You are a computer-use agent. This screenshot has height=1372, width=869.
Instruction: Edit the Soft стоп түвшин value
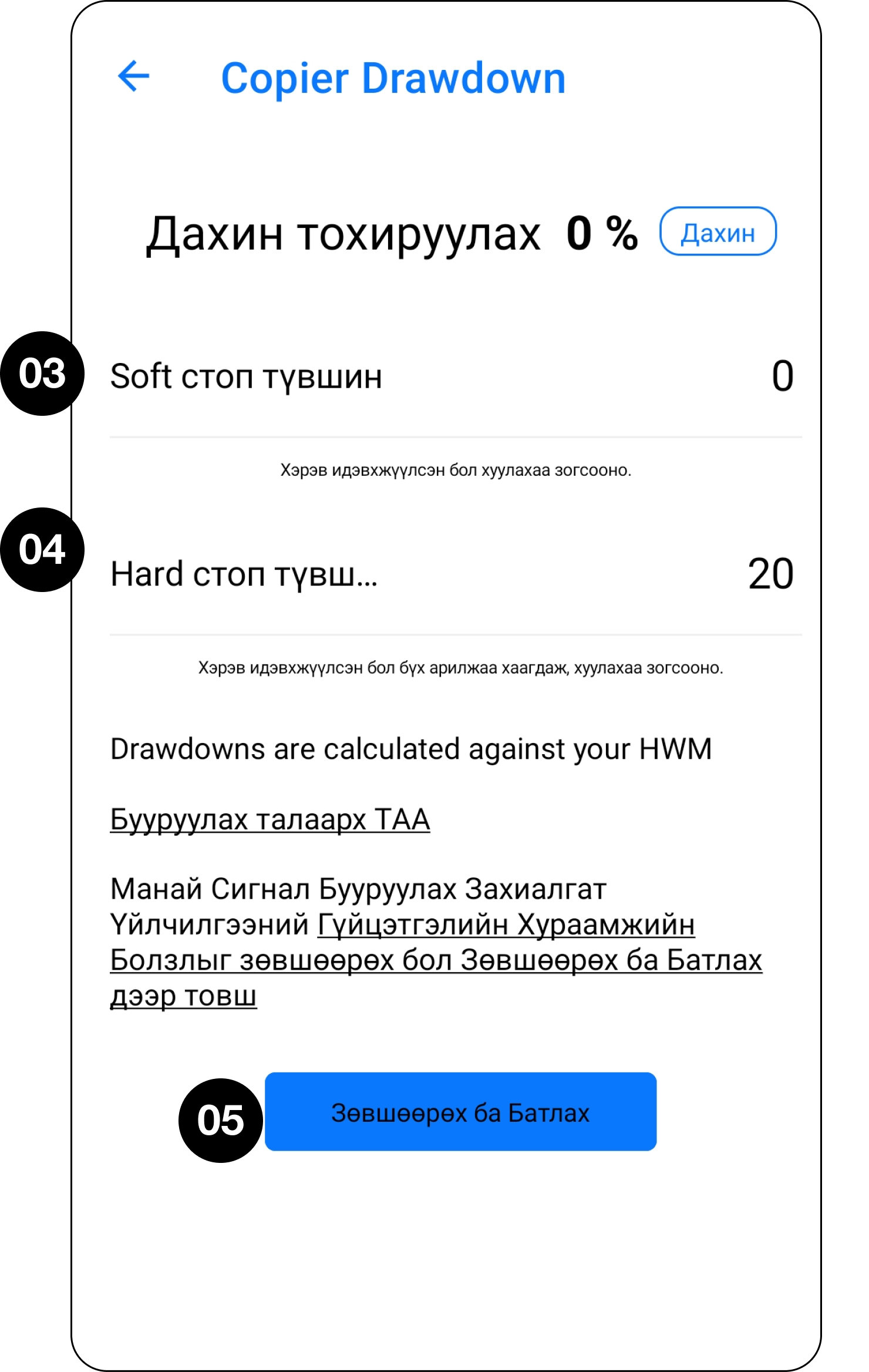pyautogui.click(x=782, y=376)
